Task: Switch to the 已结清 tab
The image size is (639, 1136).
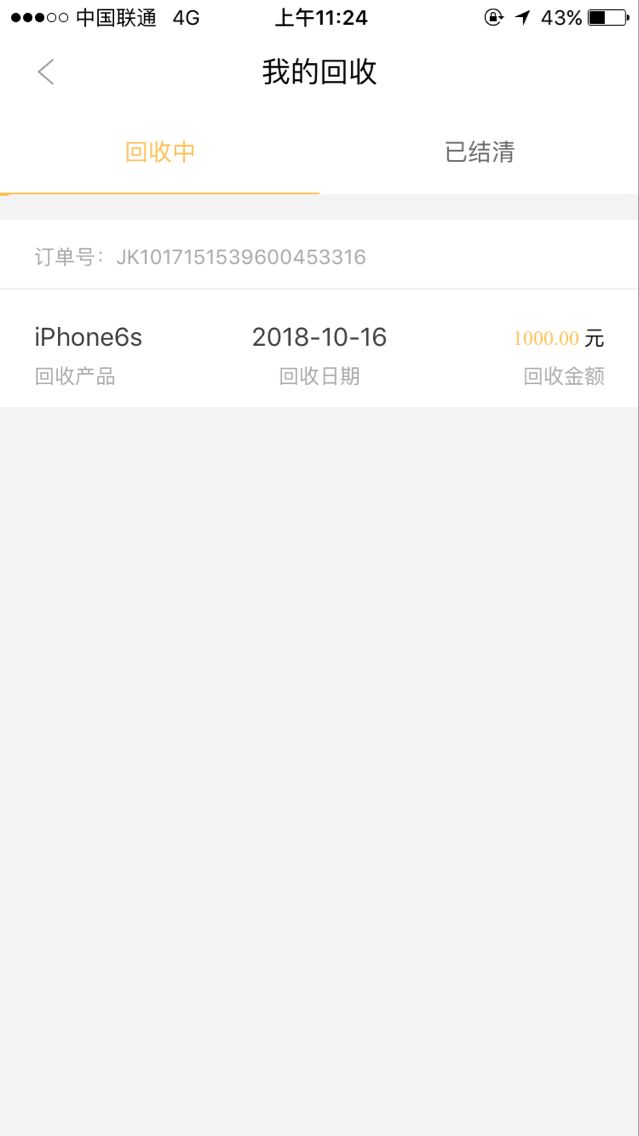Action: 479,152
